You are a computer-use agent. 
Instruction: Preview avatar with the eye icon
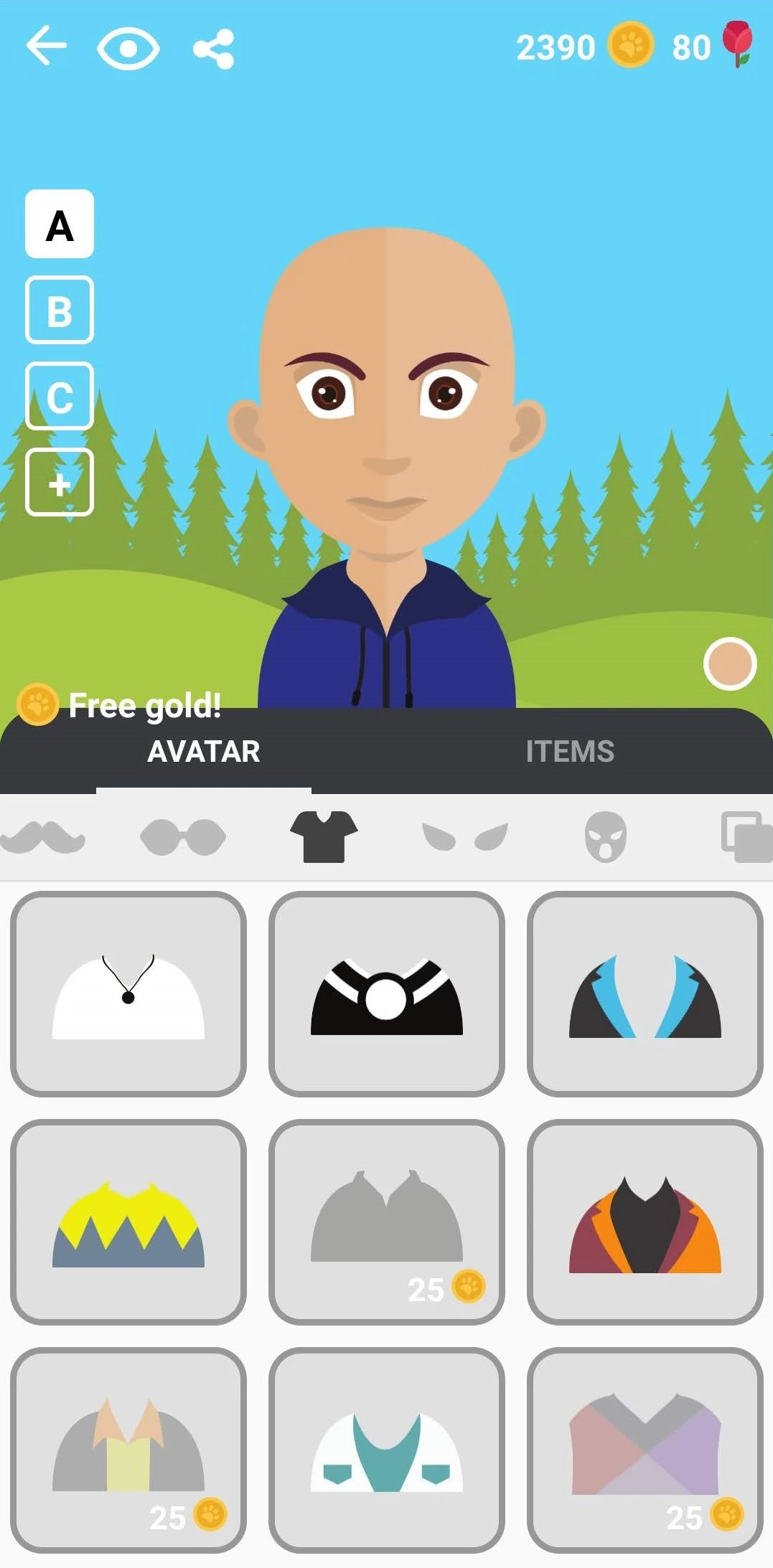click(128, 48)
